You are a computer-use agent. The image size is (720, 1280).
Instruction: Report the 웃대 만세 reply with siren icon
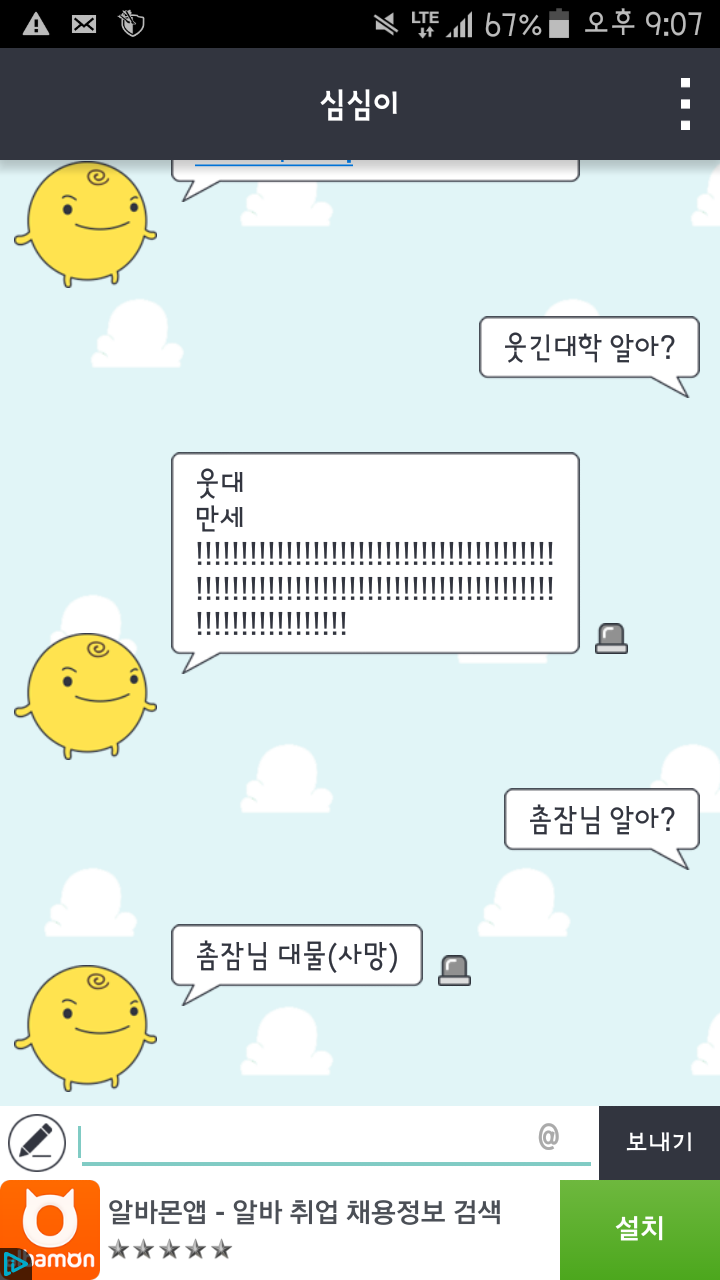pos(611,638)
